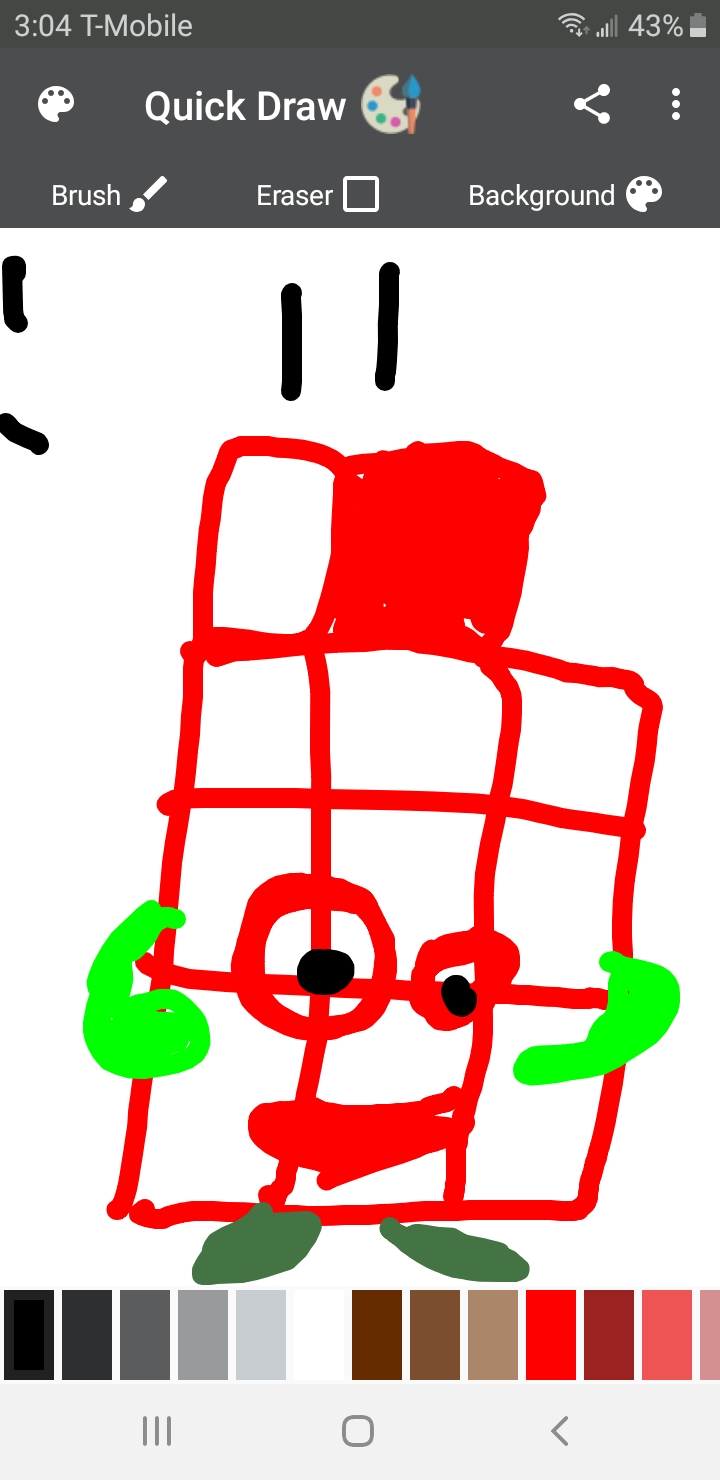This screenshot has width=720, height=1480.
Task: Change the Background color
Action: click(x=565, y=194)
